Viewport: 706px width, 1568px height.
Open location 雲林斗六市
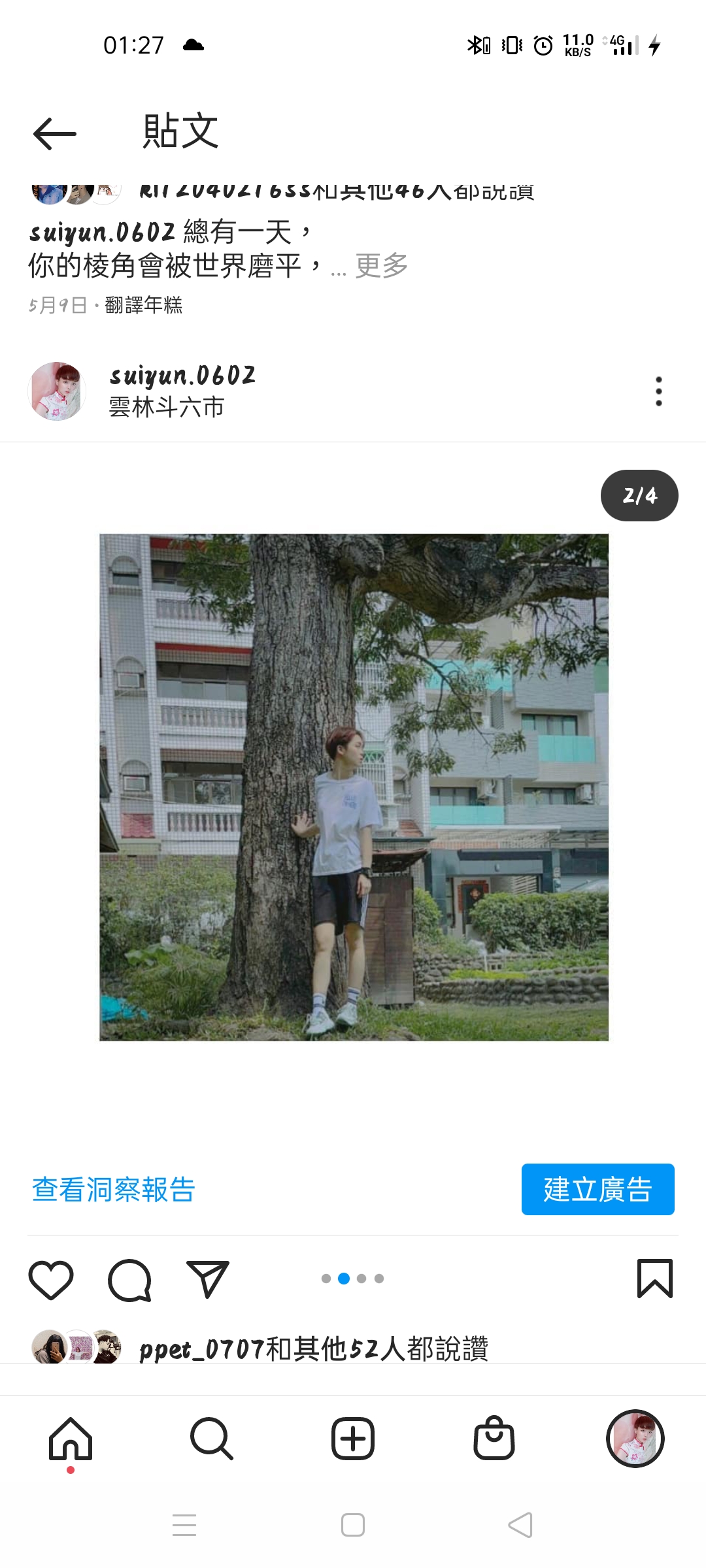(x=167, y=407)
